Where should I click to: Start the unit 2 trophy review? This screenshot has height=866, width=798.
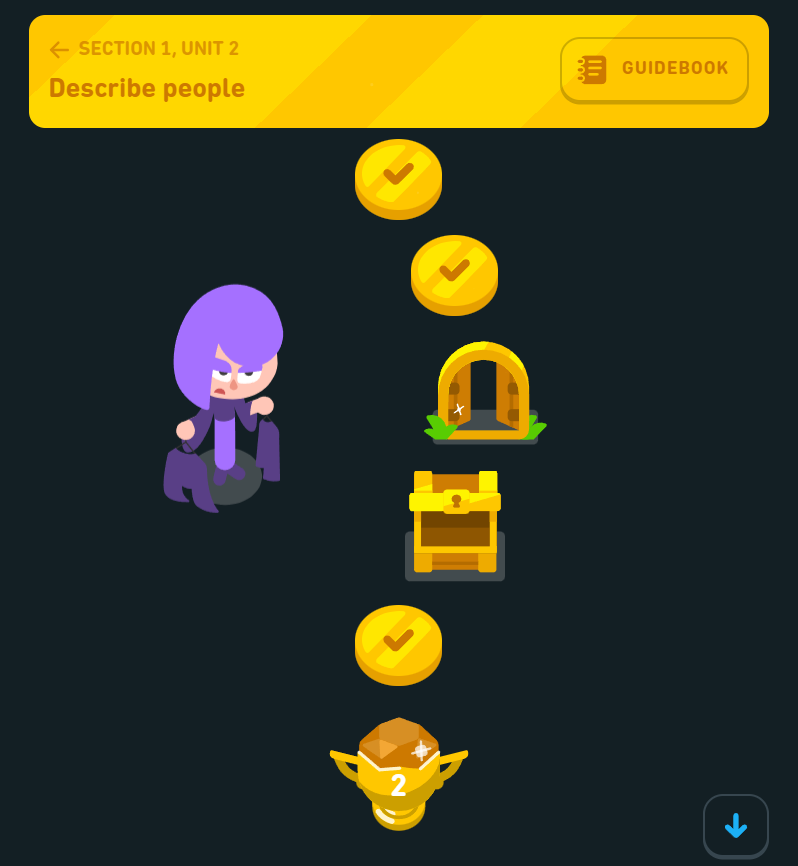click(398, 774)
